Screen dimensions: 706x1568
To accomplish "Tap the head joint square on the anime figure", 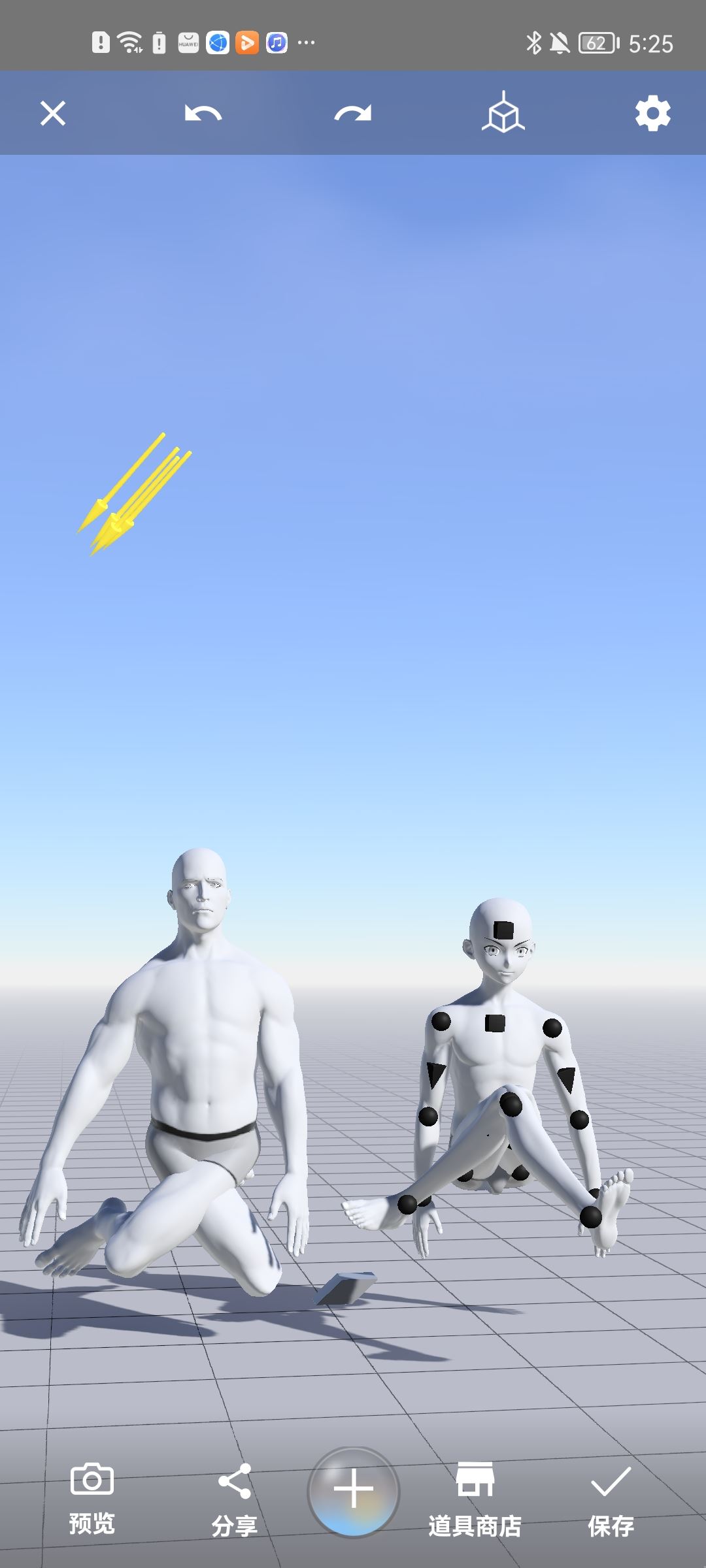I will [x=503, y=930].
